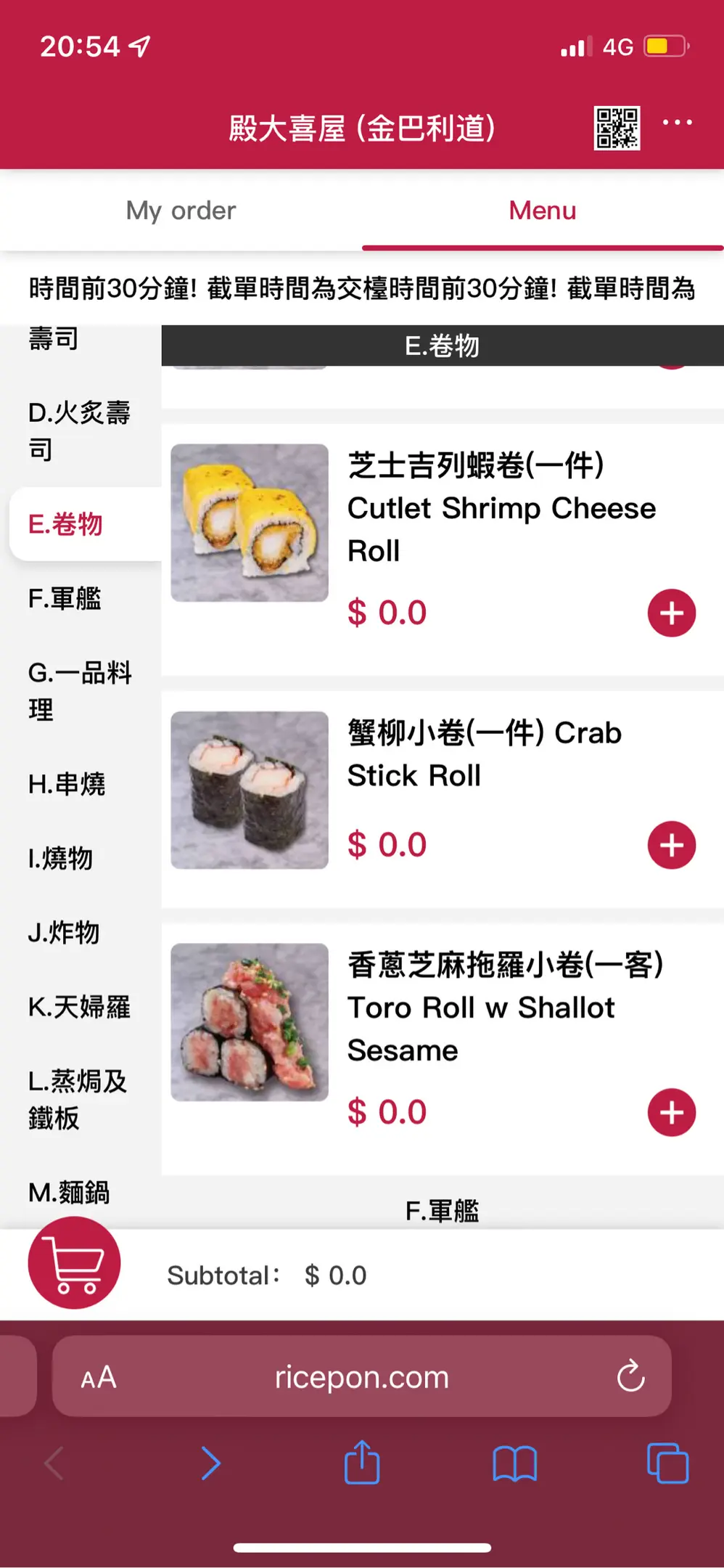This screenshot has height=1568, width=724.
Task: Jump to the F.軍艦 category
Action: click(x=65, y=599)
